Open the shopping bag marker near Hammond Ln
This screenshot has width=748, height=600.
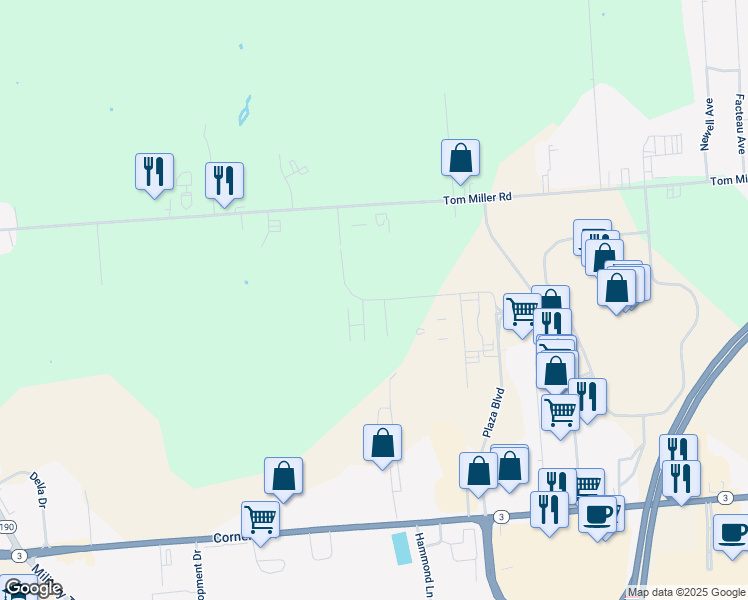pos(382,444)
